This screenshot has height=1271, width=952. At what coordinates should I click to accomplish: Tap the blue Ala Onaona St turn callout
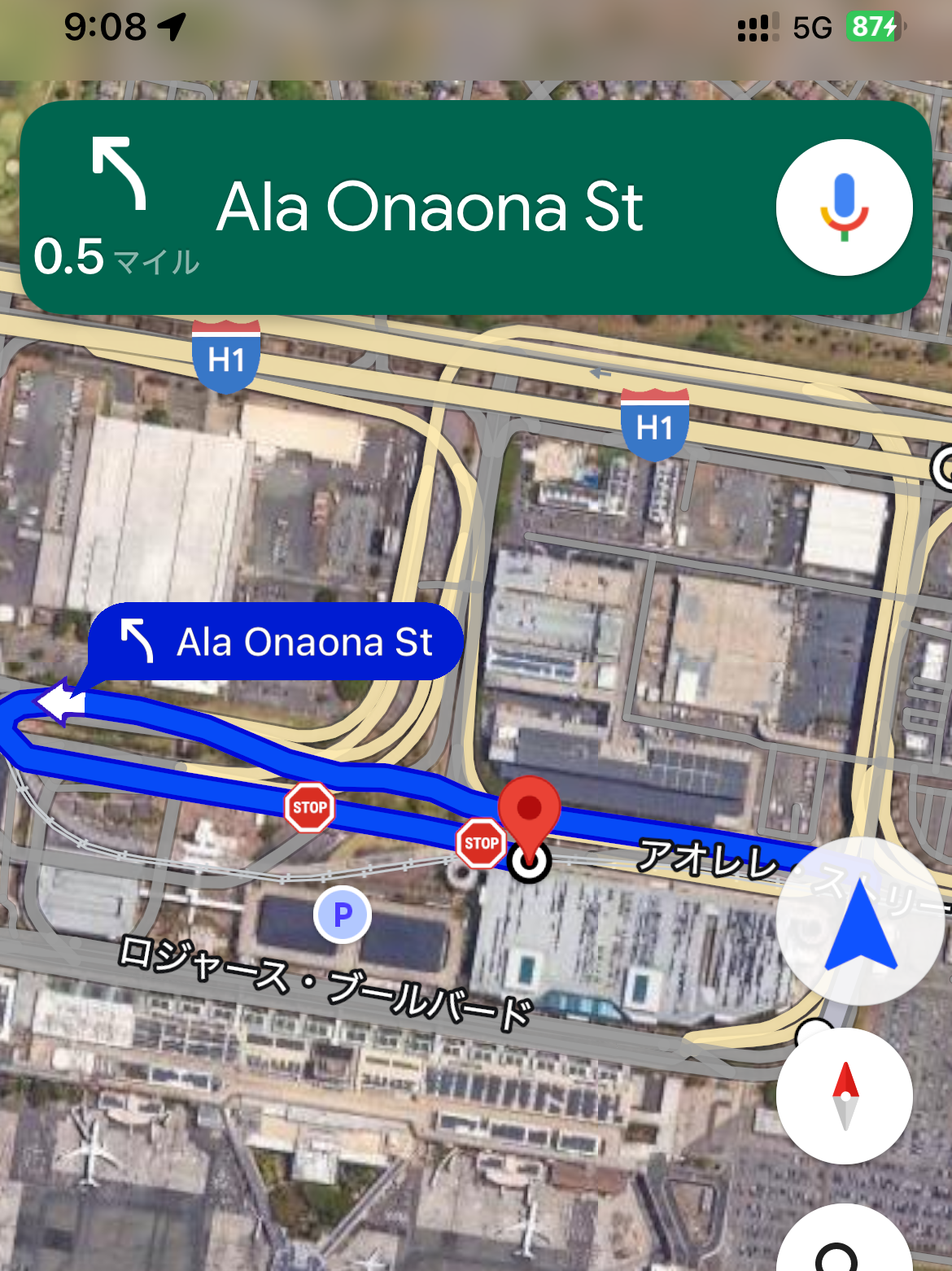pos(277,642)
